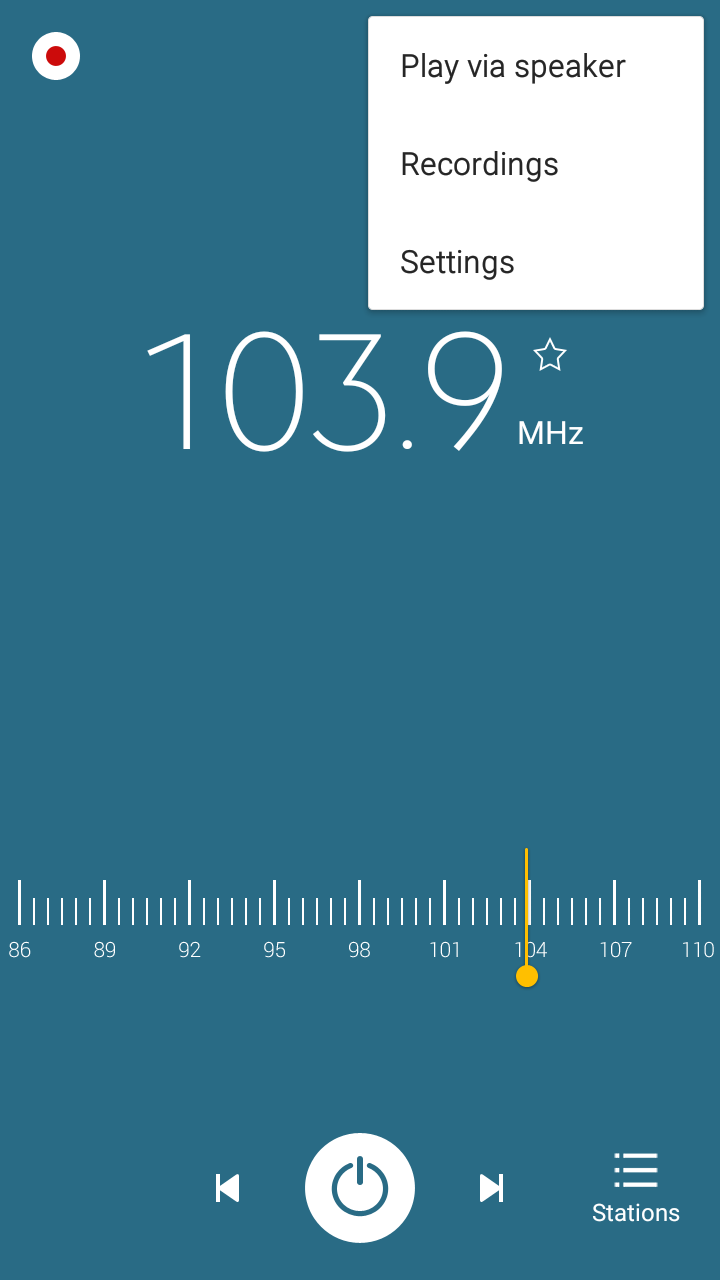The width and height of the screenshot is (720, 1280).
Task: Turn the radio off with power button
Action: point(360,1188)
